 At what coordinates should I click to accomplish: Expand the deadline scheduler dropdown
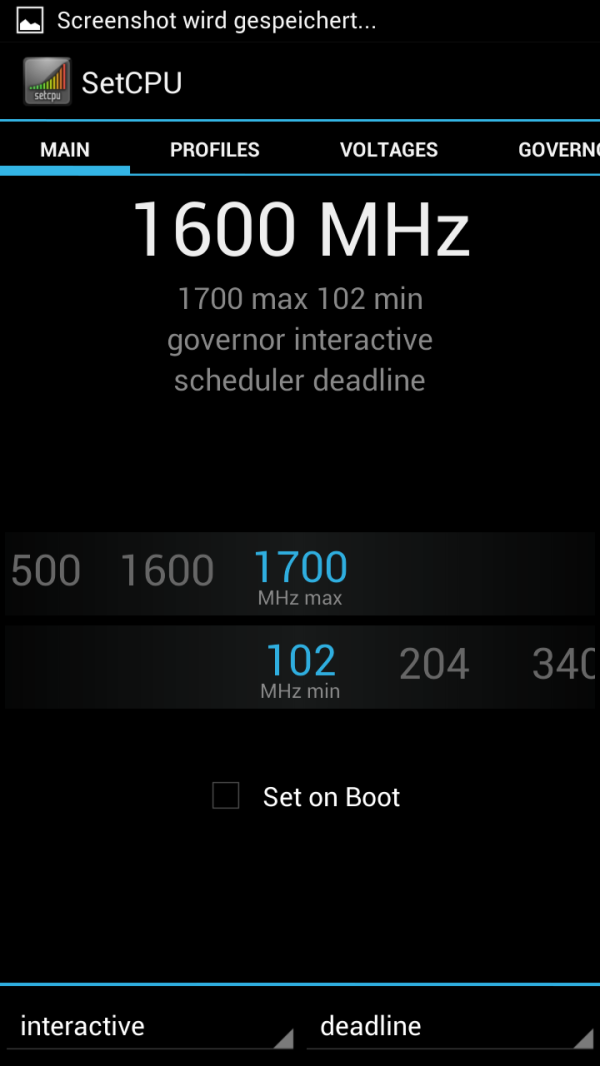pyautogui.click(x=450, y=1026)
